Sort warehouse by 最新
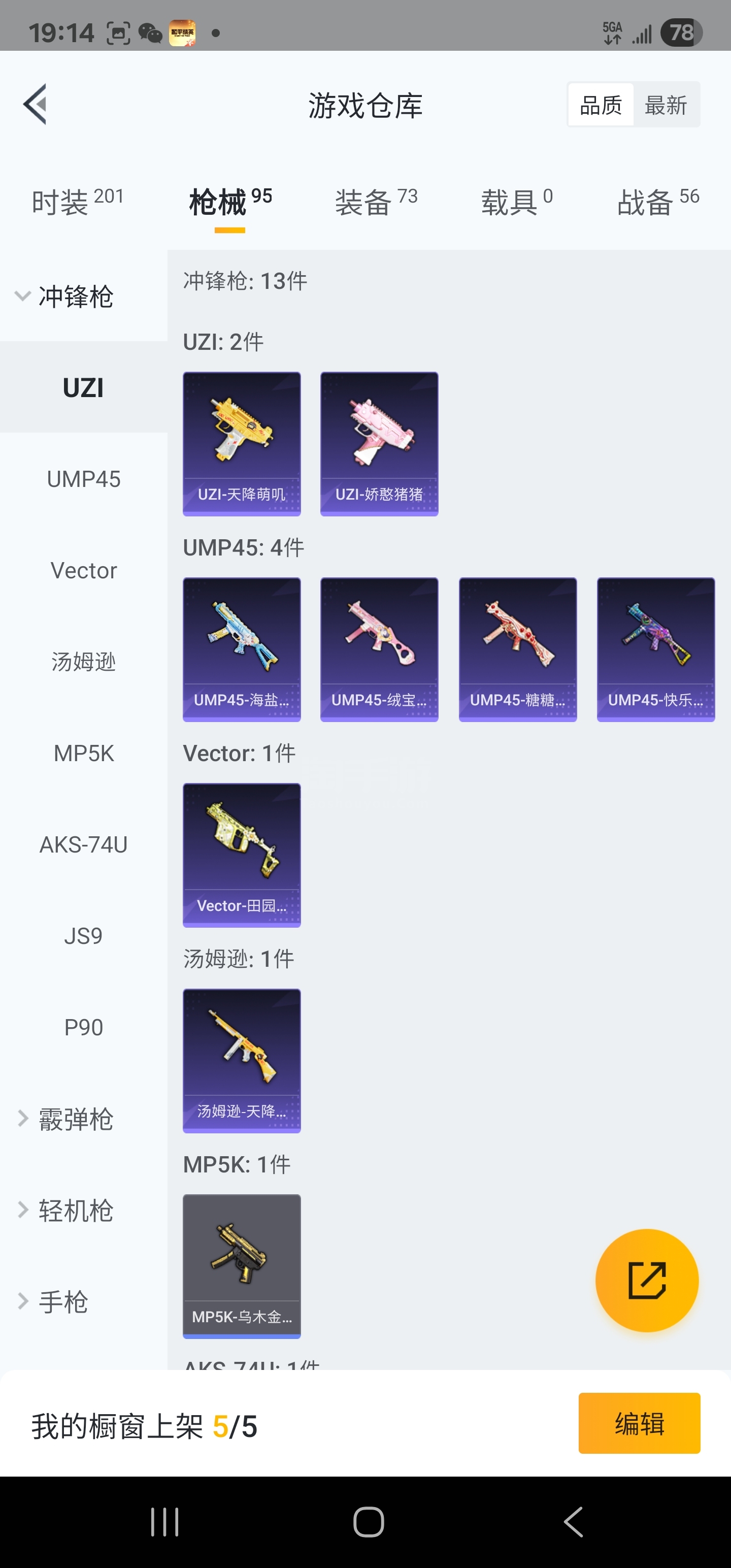The width and height of the screenshot is (731, 1568). [666, 105]
